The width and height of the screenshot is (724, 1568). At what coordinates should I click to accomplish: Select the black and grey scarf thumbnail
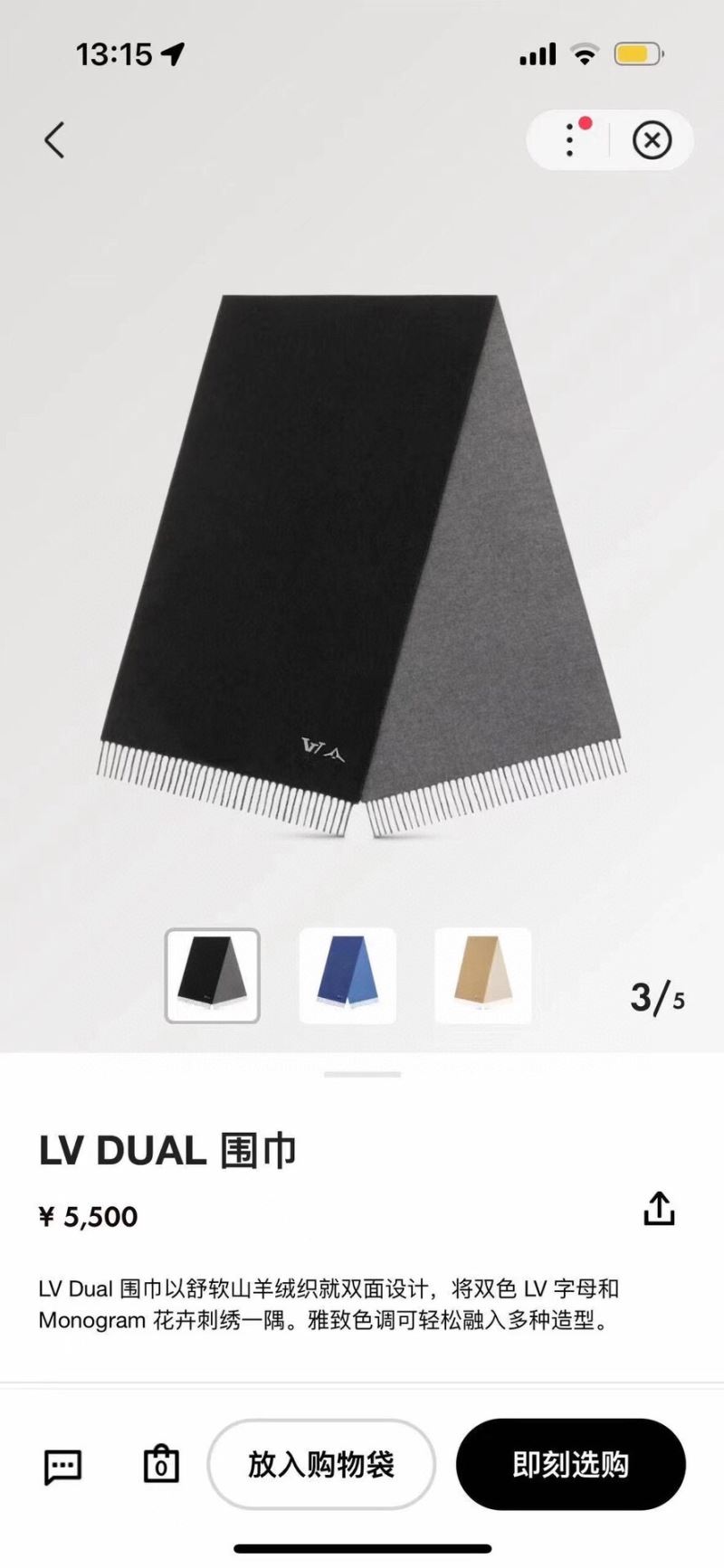pos(213,975)
